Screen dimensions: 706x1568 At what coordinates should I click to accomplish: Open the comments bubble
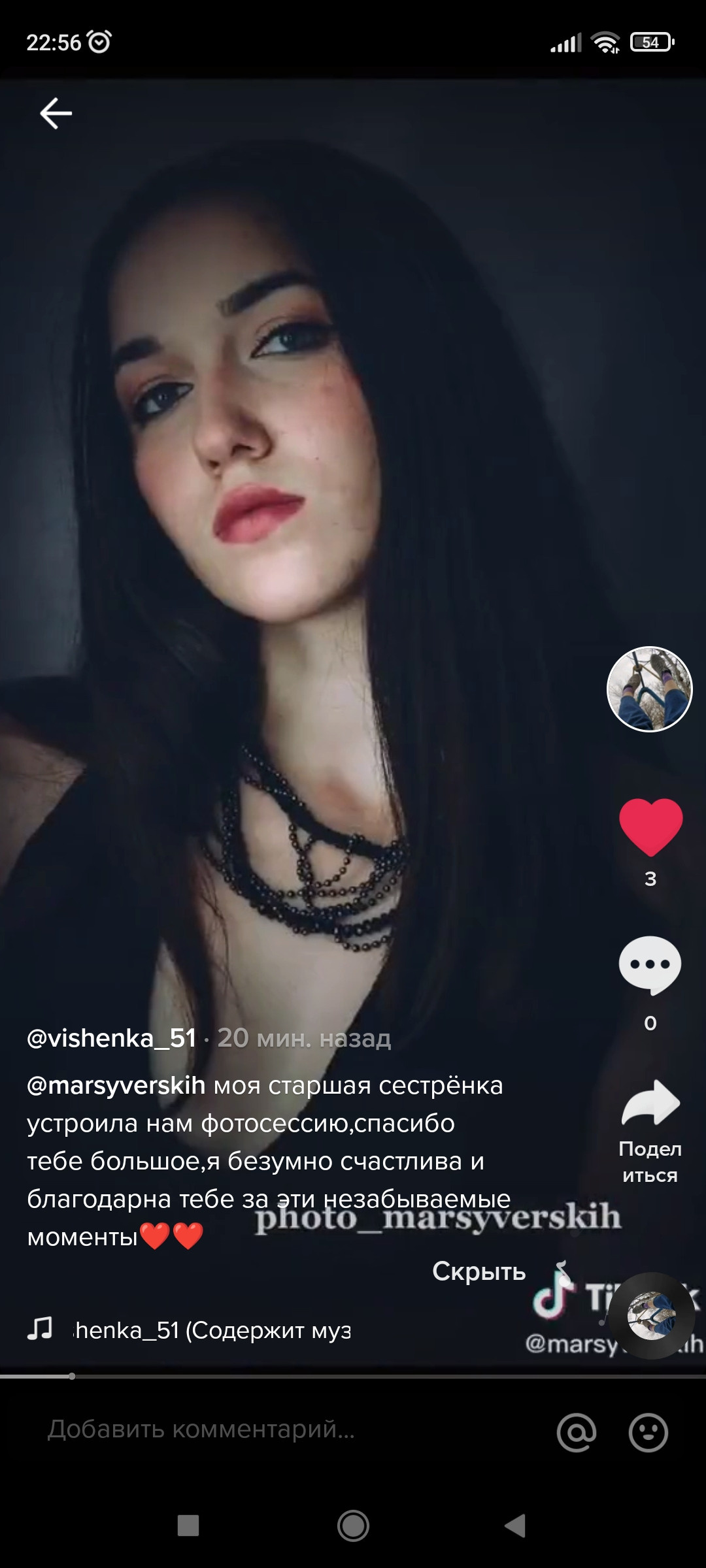click(x=650, y=966)
